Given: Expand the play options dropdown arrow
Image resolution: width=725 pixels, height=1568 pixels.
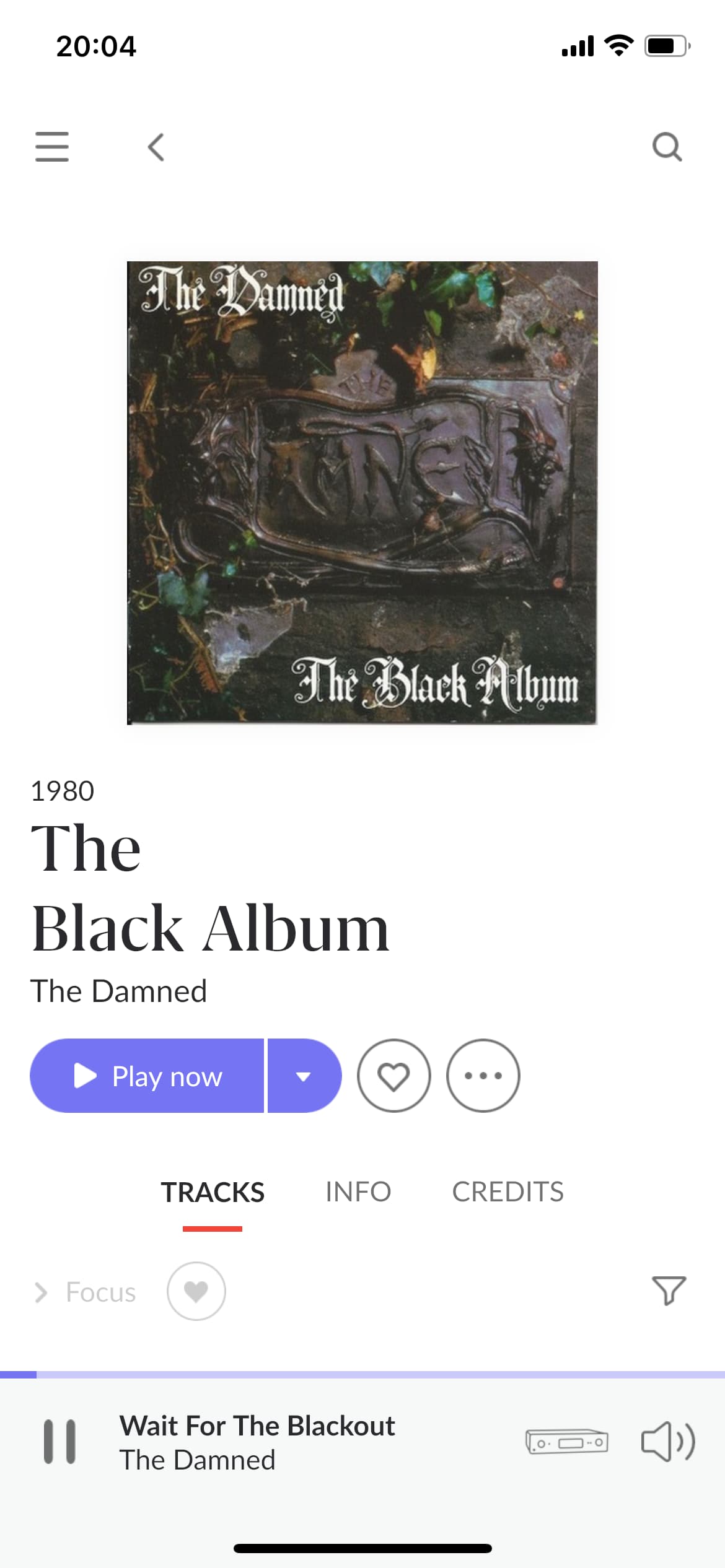Looking at the screenshot, I should [x=304, y=1076].
